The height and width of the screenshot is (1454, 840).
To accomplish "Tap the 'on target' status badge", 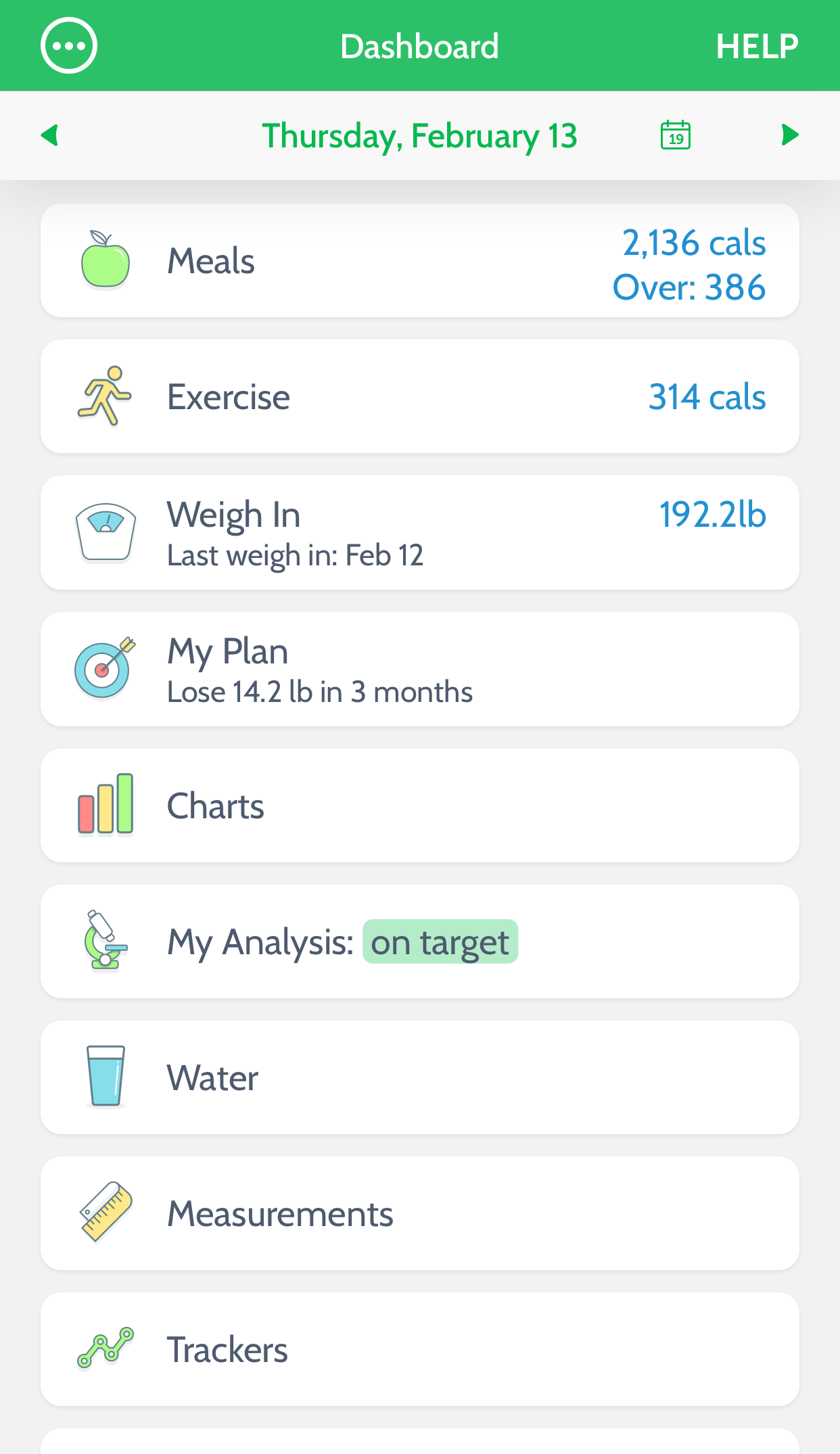I will click(x=440, y=941).
